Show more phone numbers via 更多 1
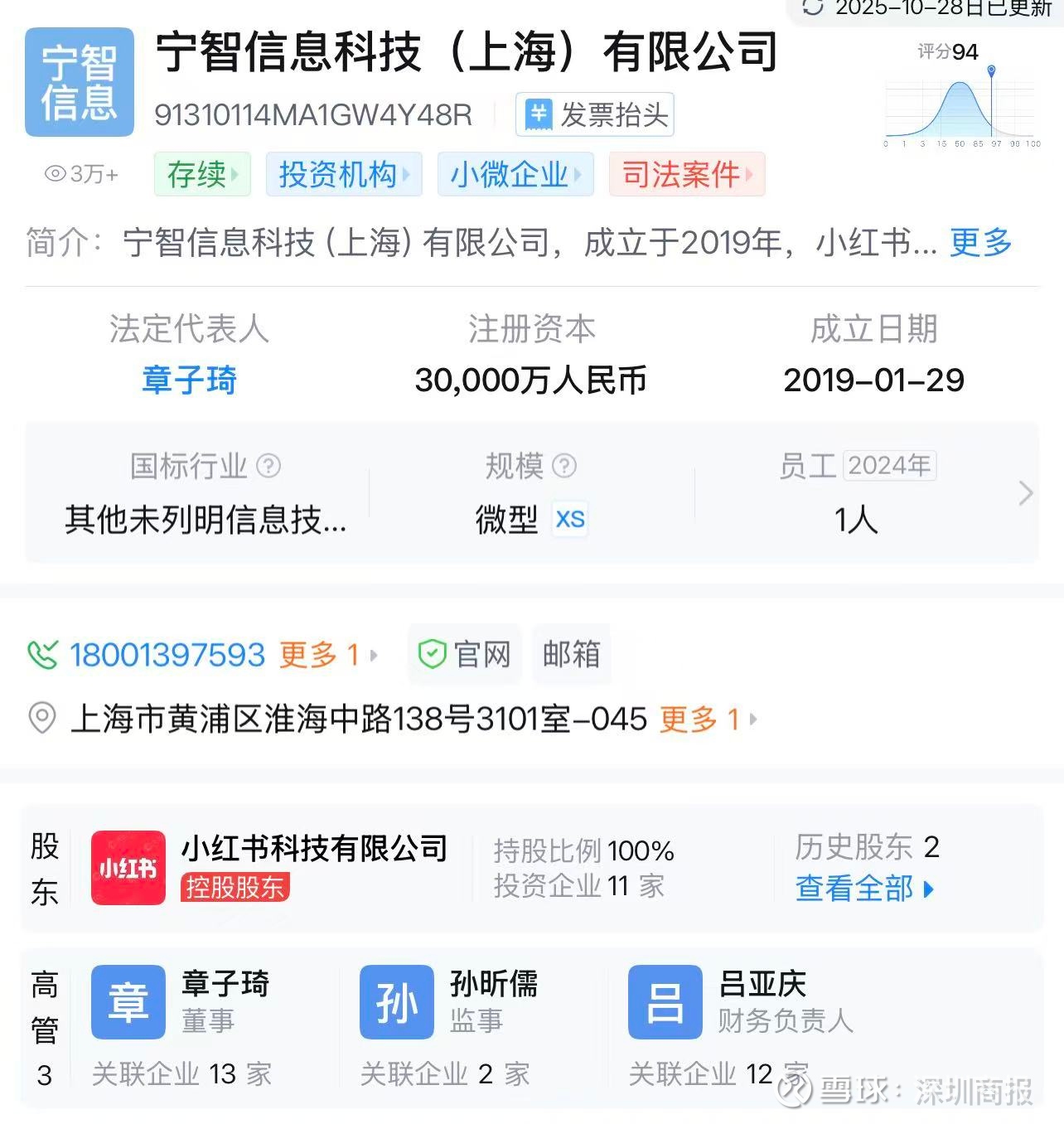This screenshot has width=1064, height=1124. tap(326, 655)
